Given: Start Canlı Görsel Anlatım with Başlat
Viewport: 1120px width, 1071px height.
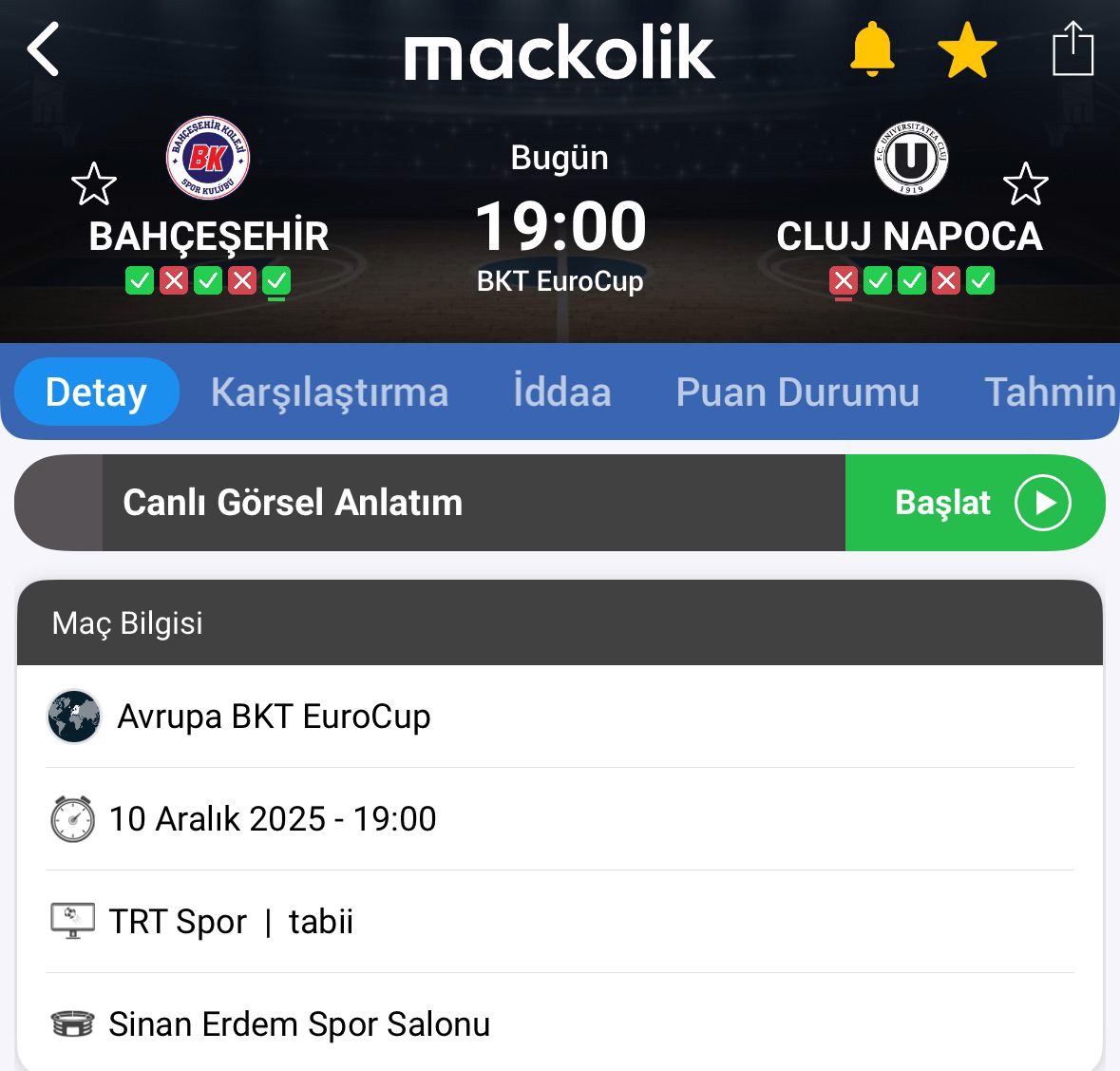Looking at the screenshot, I should coord(975,503).
